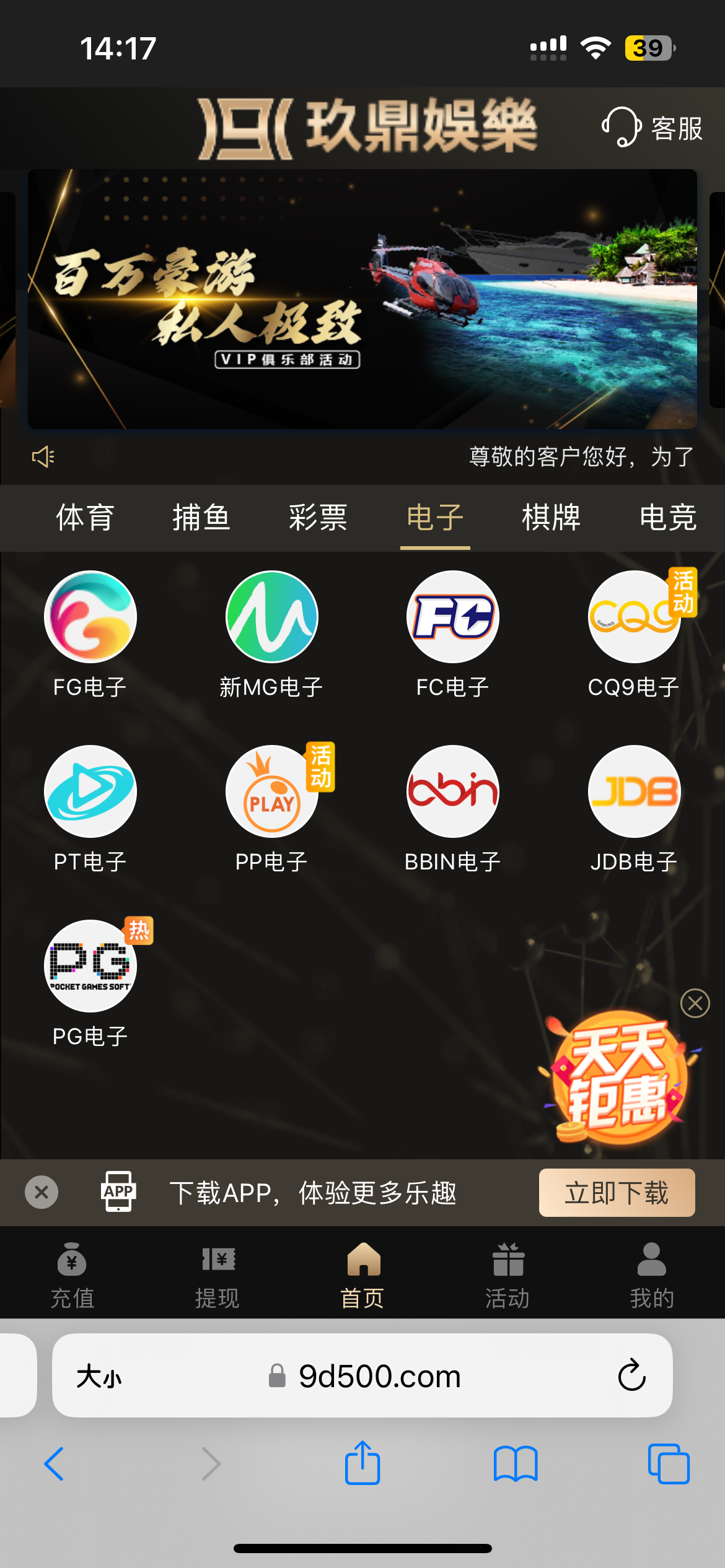Select the 彩票 category

pos(318,518)
